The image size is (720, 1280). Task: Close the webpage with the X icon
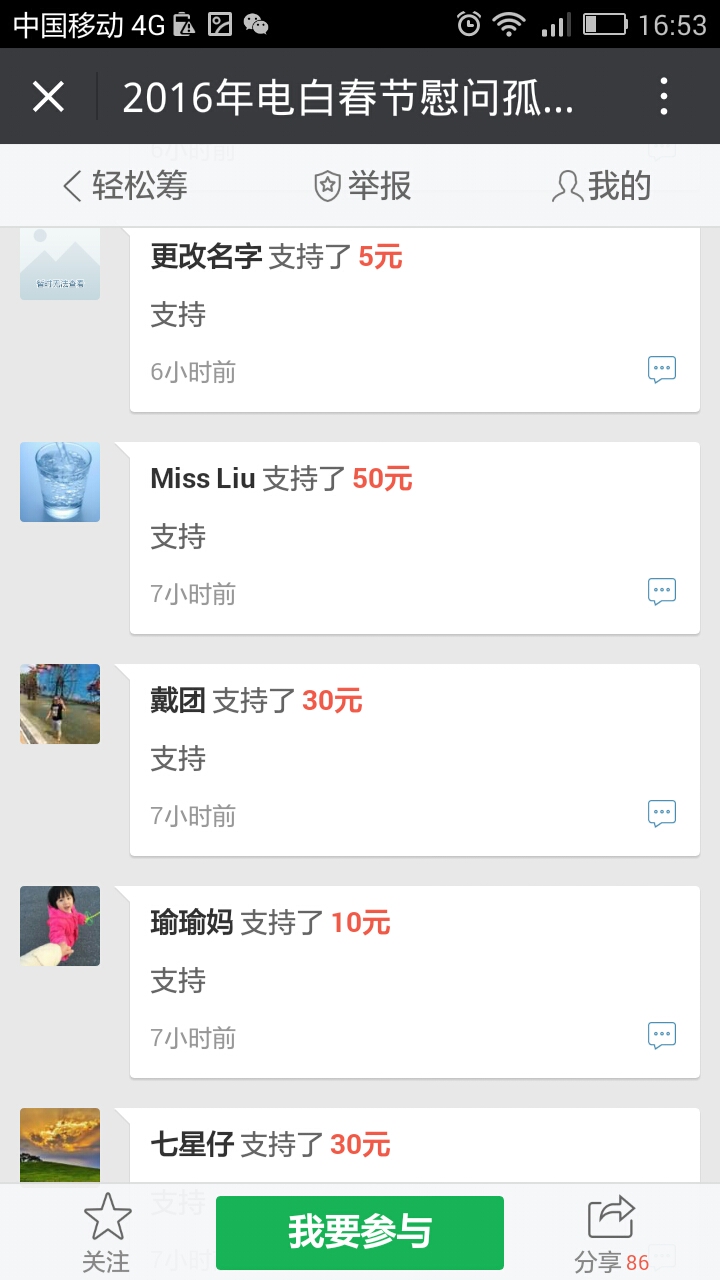48,97
